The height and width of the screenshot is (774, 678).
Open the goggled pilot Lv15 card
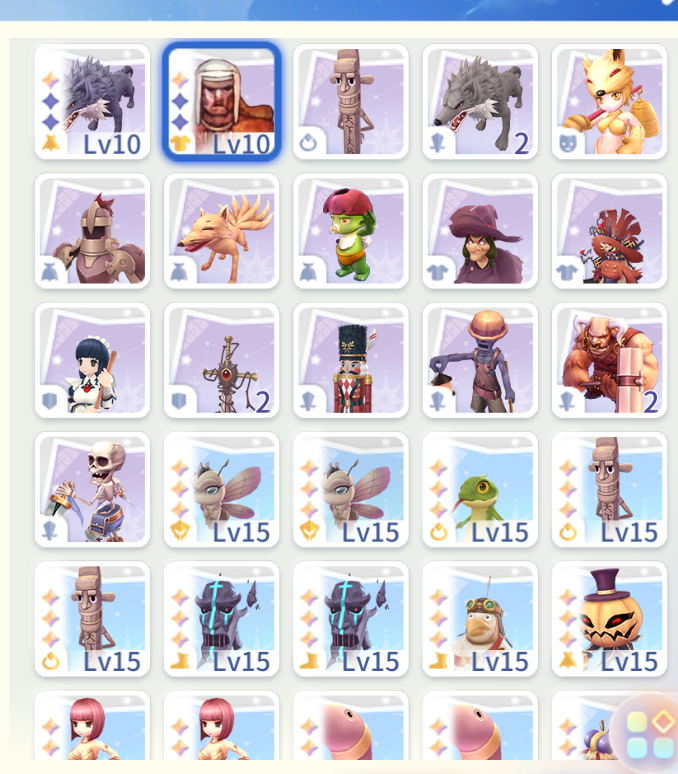(480, 618)
